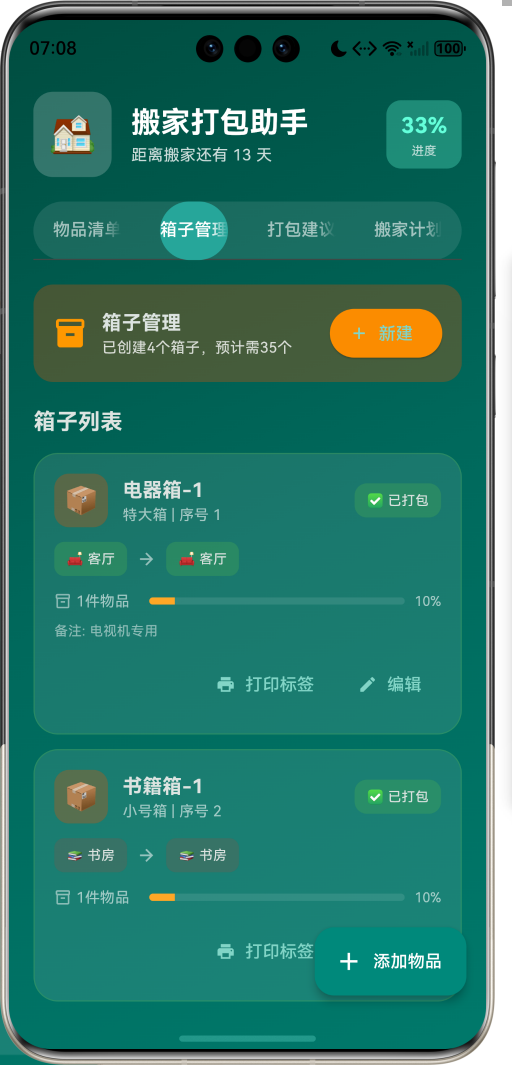Open the 书籍箱-1 box card
The width and height of the screenshot is (512, 1065).
tap(247, 875)
